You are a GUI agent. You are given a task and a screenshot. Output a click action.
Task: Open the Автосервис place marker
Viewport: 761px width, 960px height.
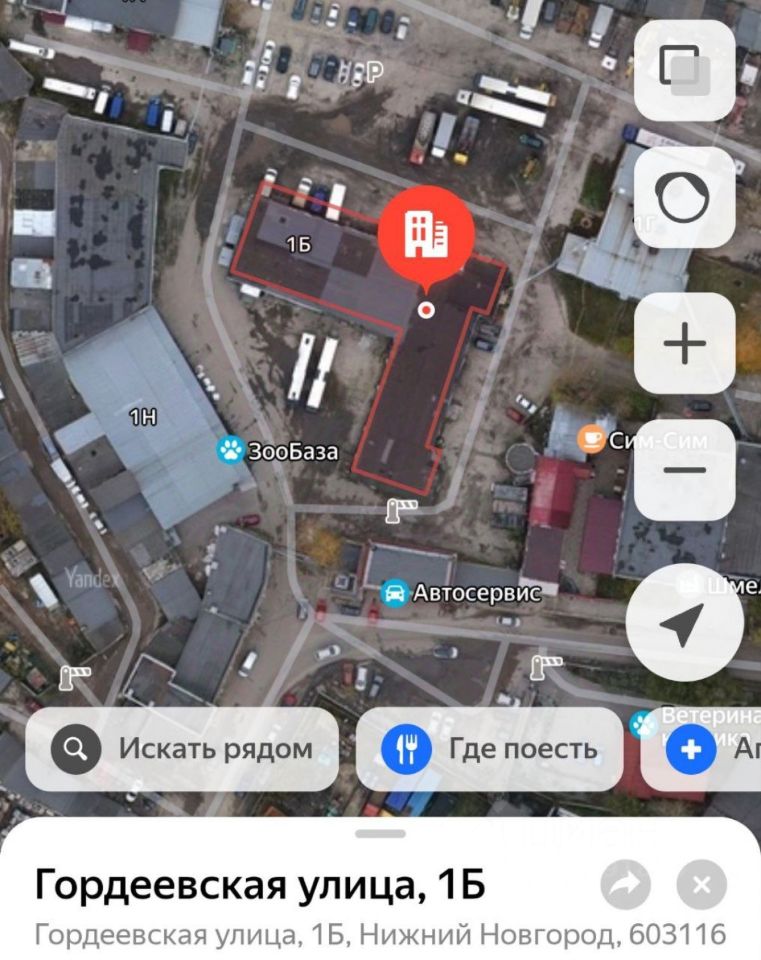click(x=396, y=594)
